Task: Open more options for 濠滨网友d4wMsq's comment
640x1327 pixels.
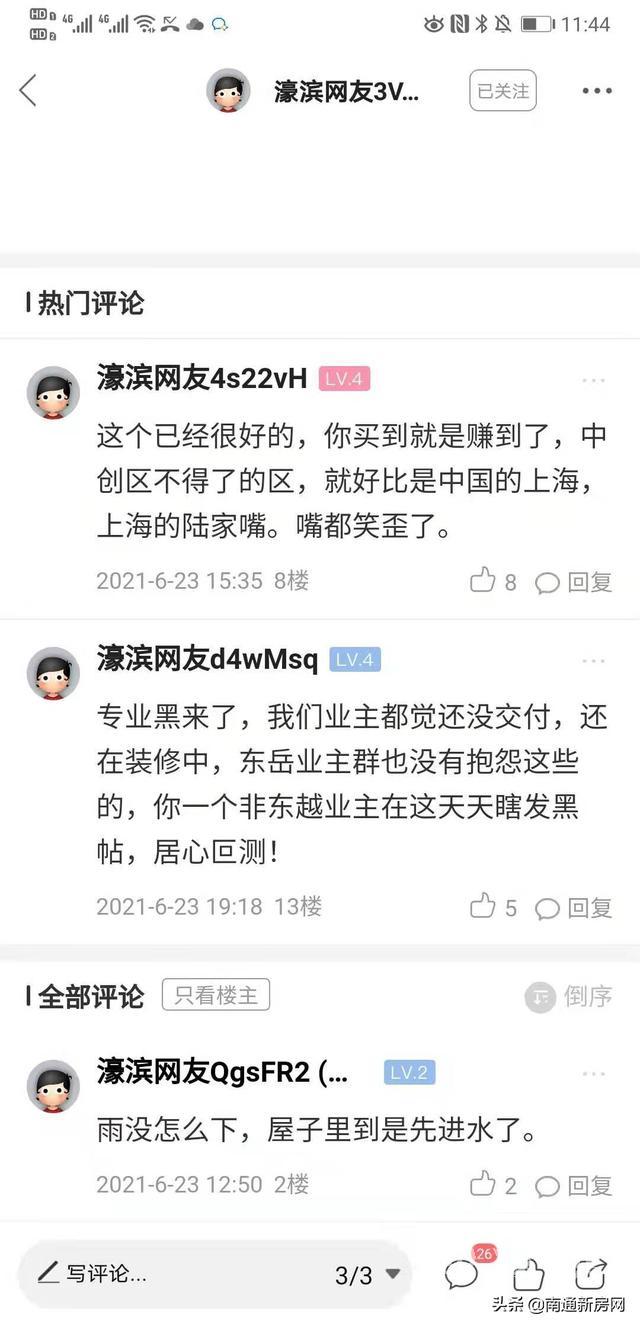Action: (x=594, y=662)
